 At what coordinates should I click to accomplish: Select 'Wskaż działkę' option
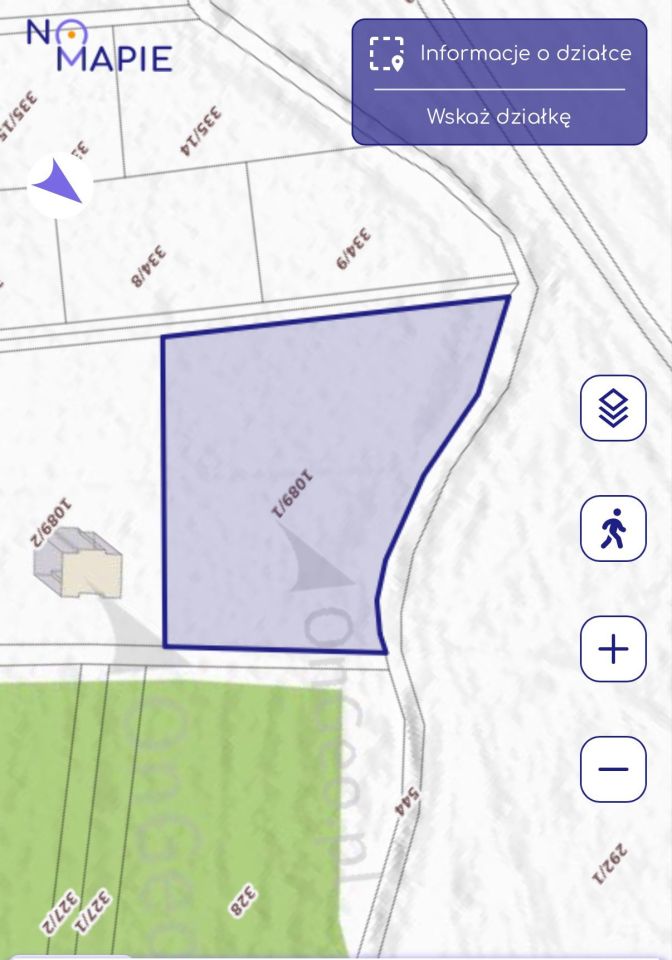(x=499, y=117)
